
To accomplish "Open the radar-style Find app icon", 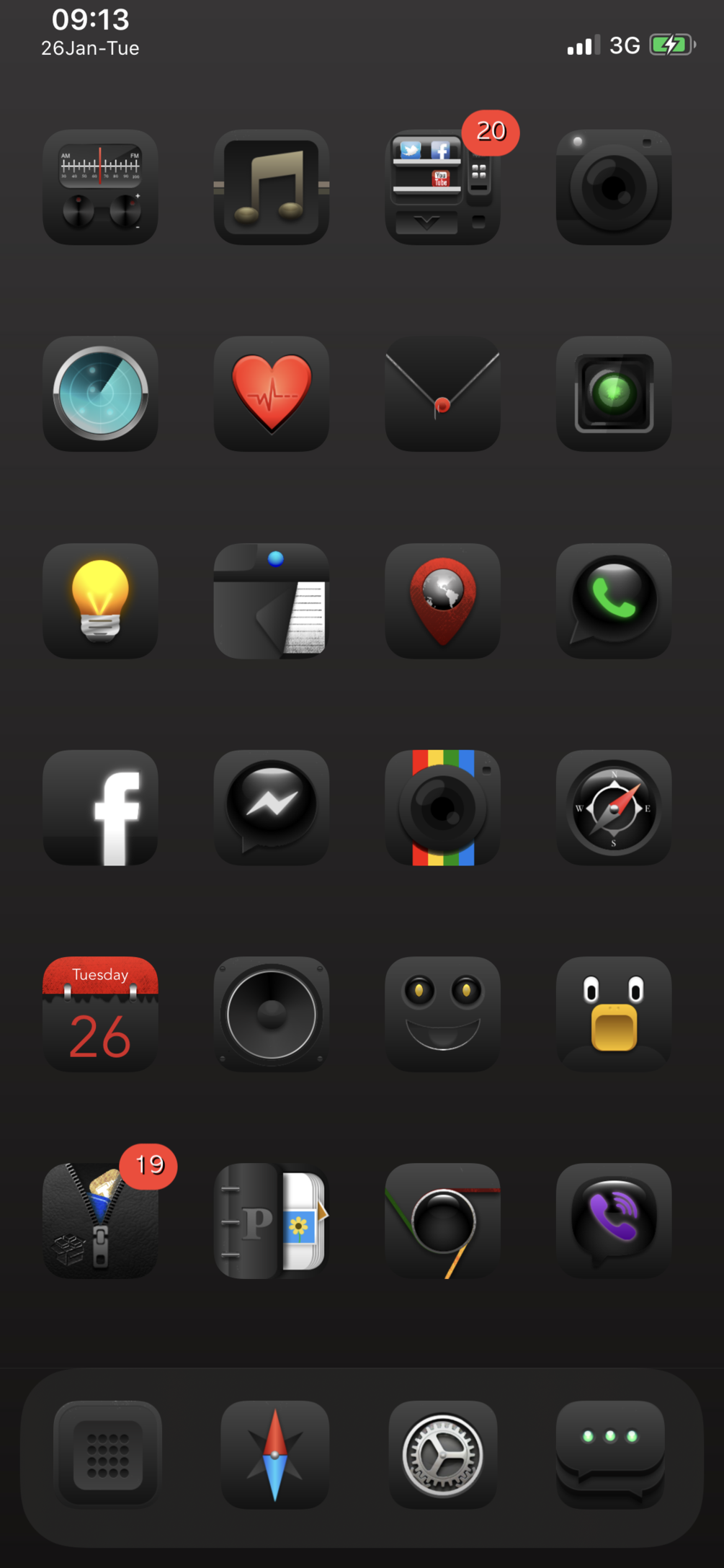I will (100, 393).
